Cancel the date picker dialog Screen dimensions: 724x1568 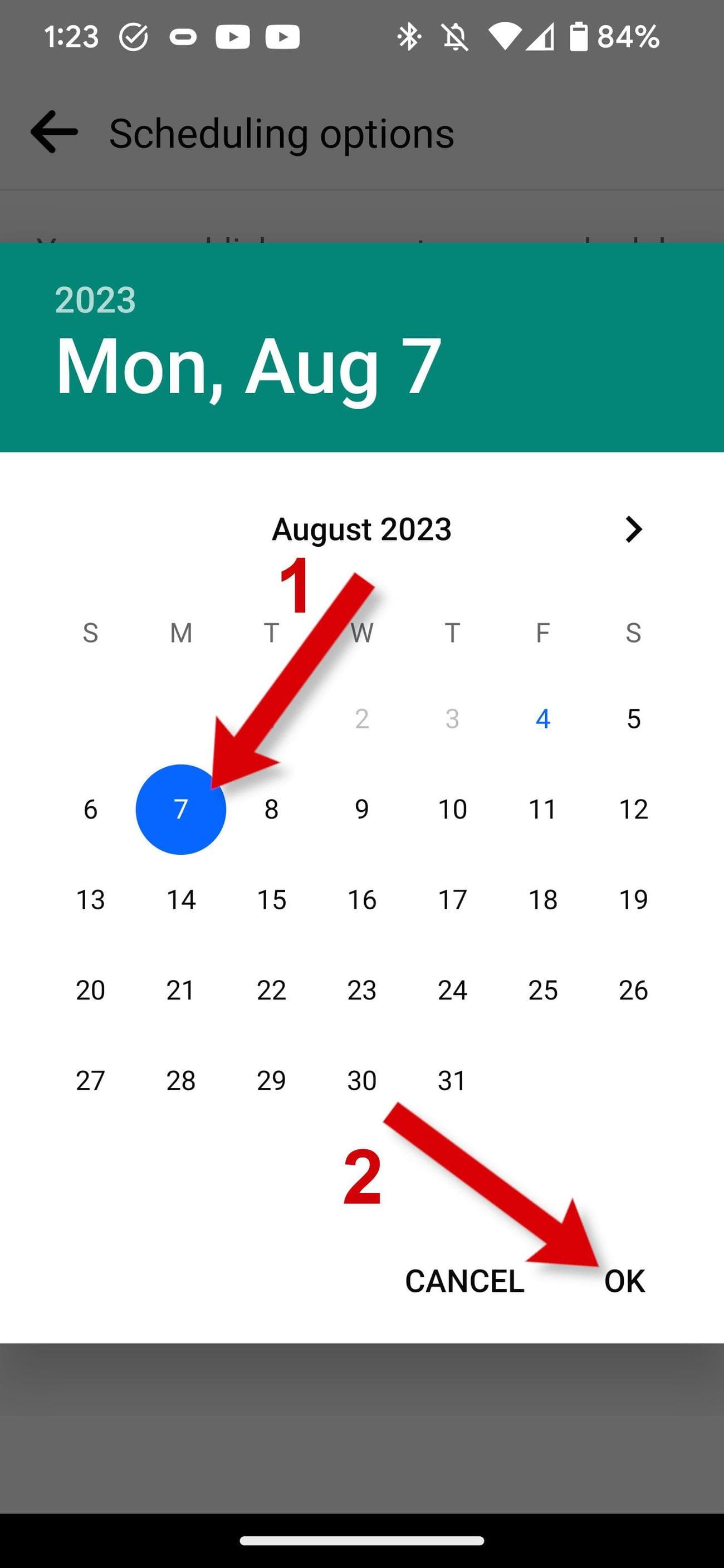(x=464, y=1281)
